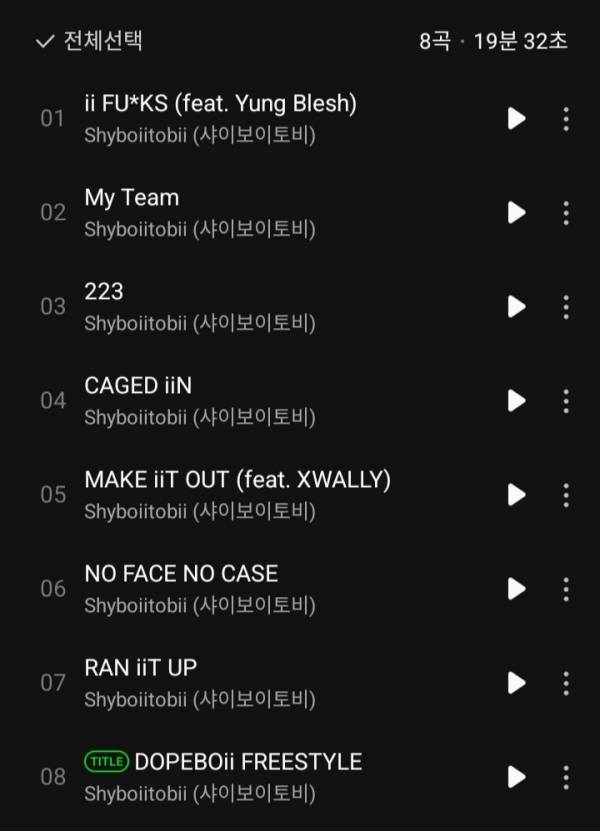Select the song row My Team
This screenshot has width=600, height=831.
(250, 212)
